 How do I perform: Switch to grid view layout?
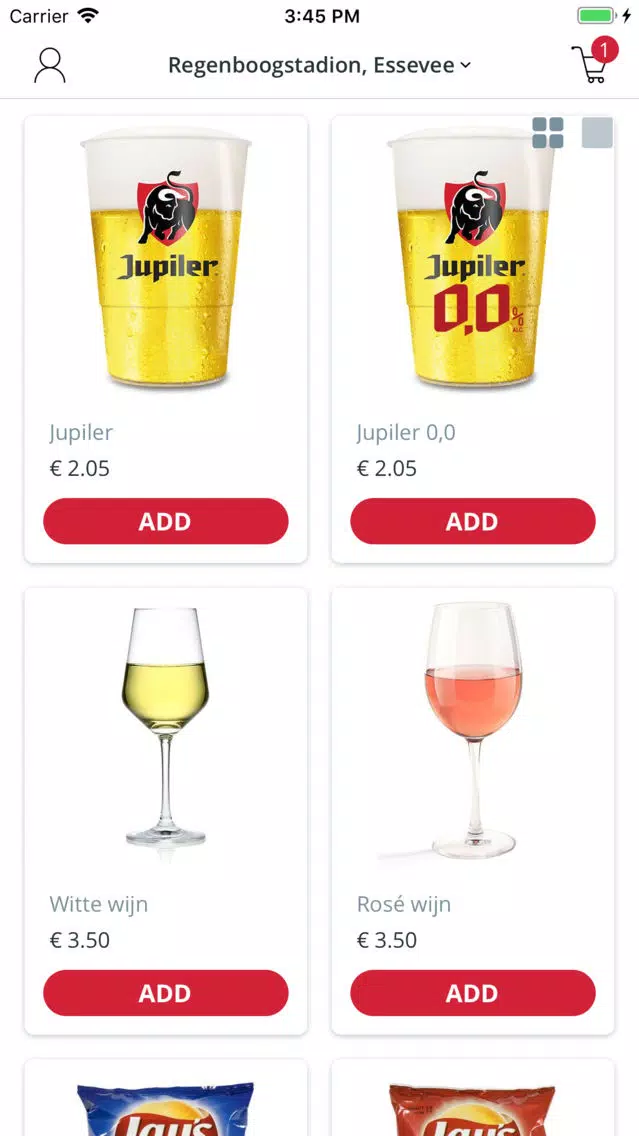[x=548, y=133]
